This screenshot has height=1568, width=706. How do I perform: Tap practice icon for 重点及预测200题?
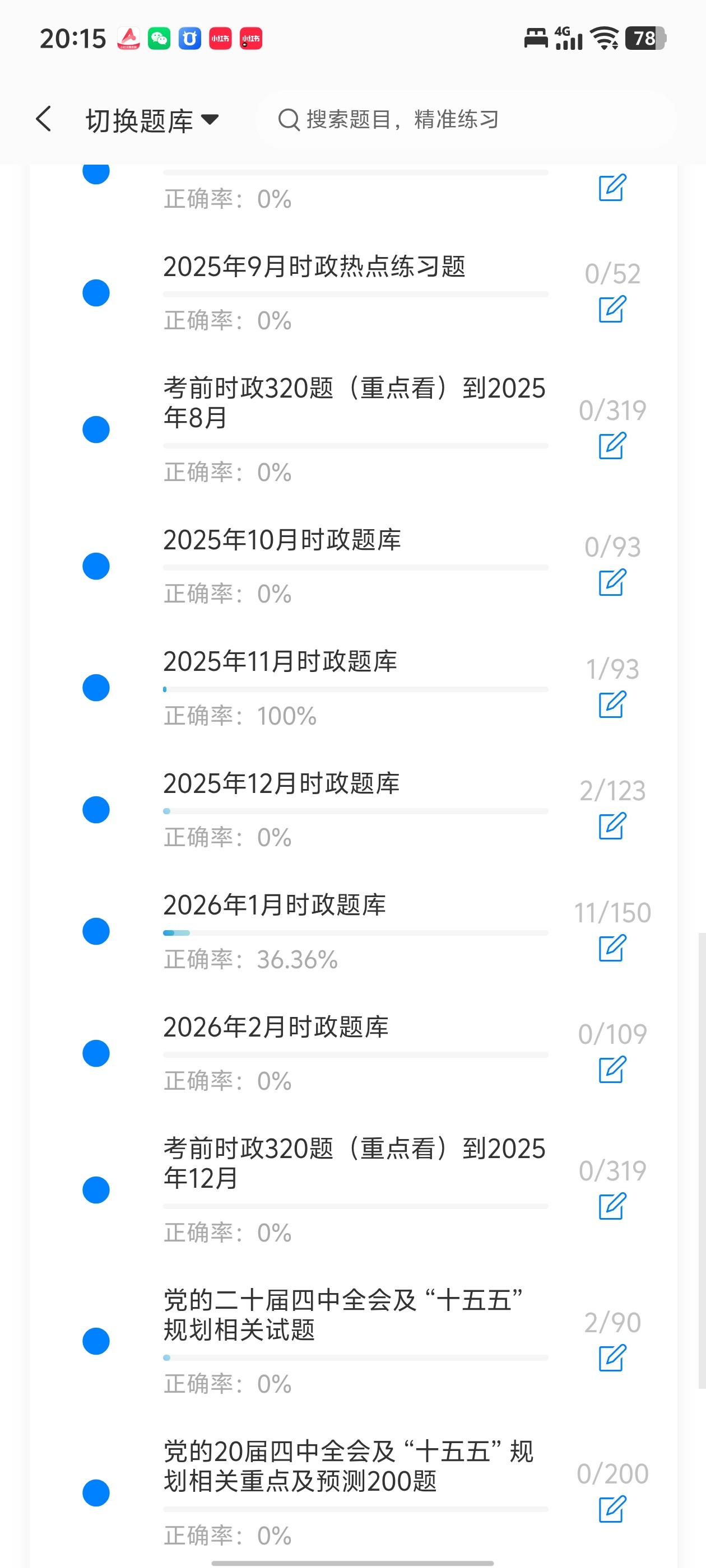[x=612, y=1510]
